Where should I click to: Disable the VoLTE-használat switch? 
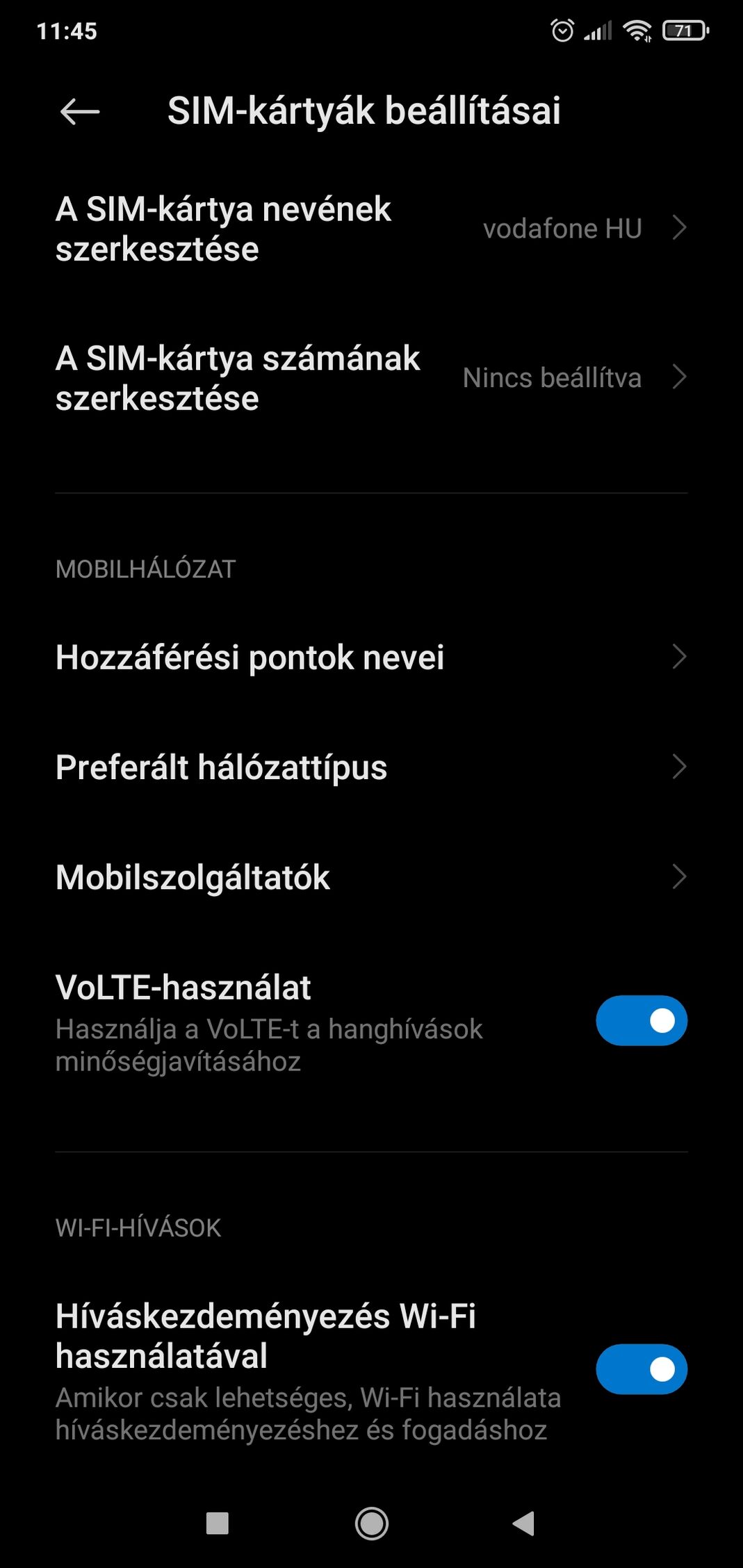[x=641, y=1020]
